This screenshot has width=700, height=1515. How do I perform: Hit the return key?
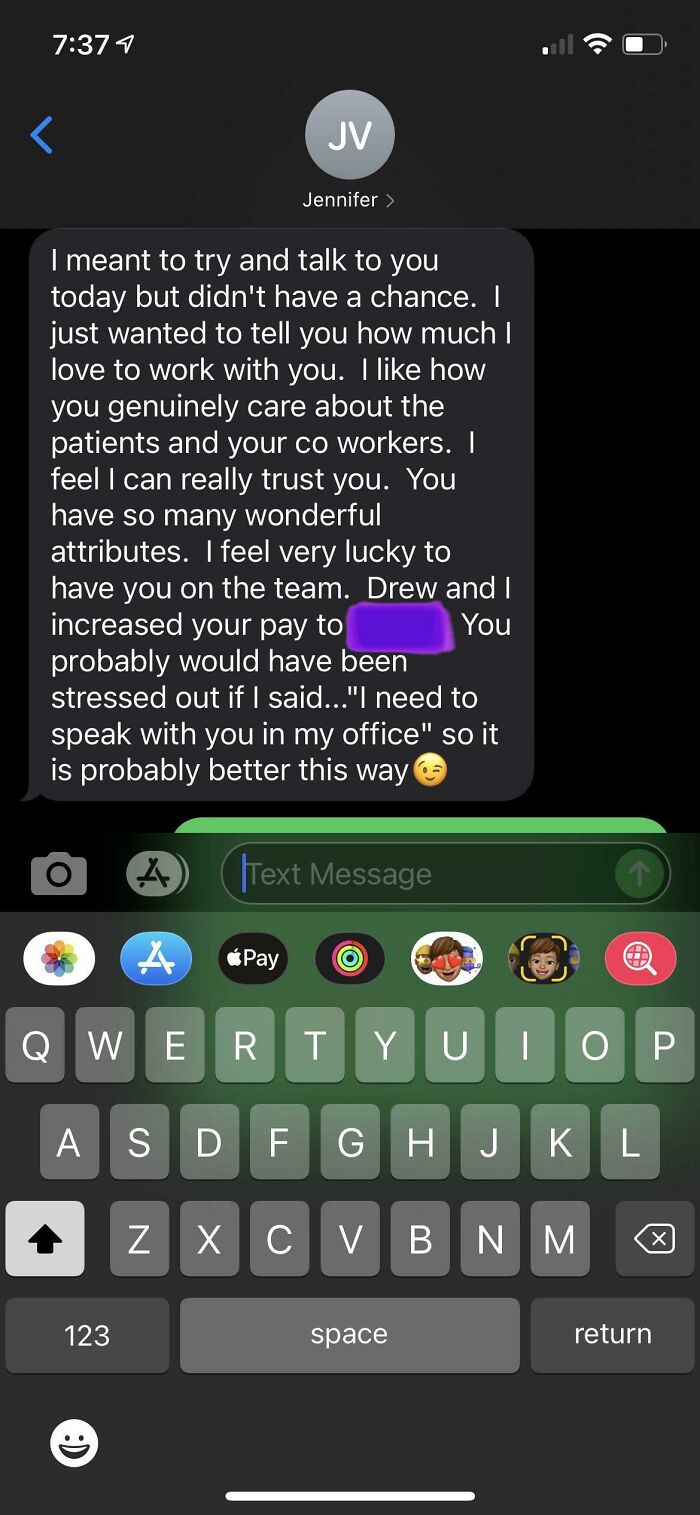coord(612,1335)
